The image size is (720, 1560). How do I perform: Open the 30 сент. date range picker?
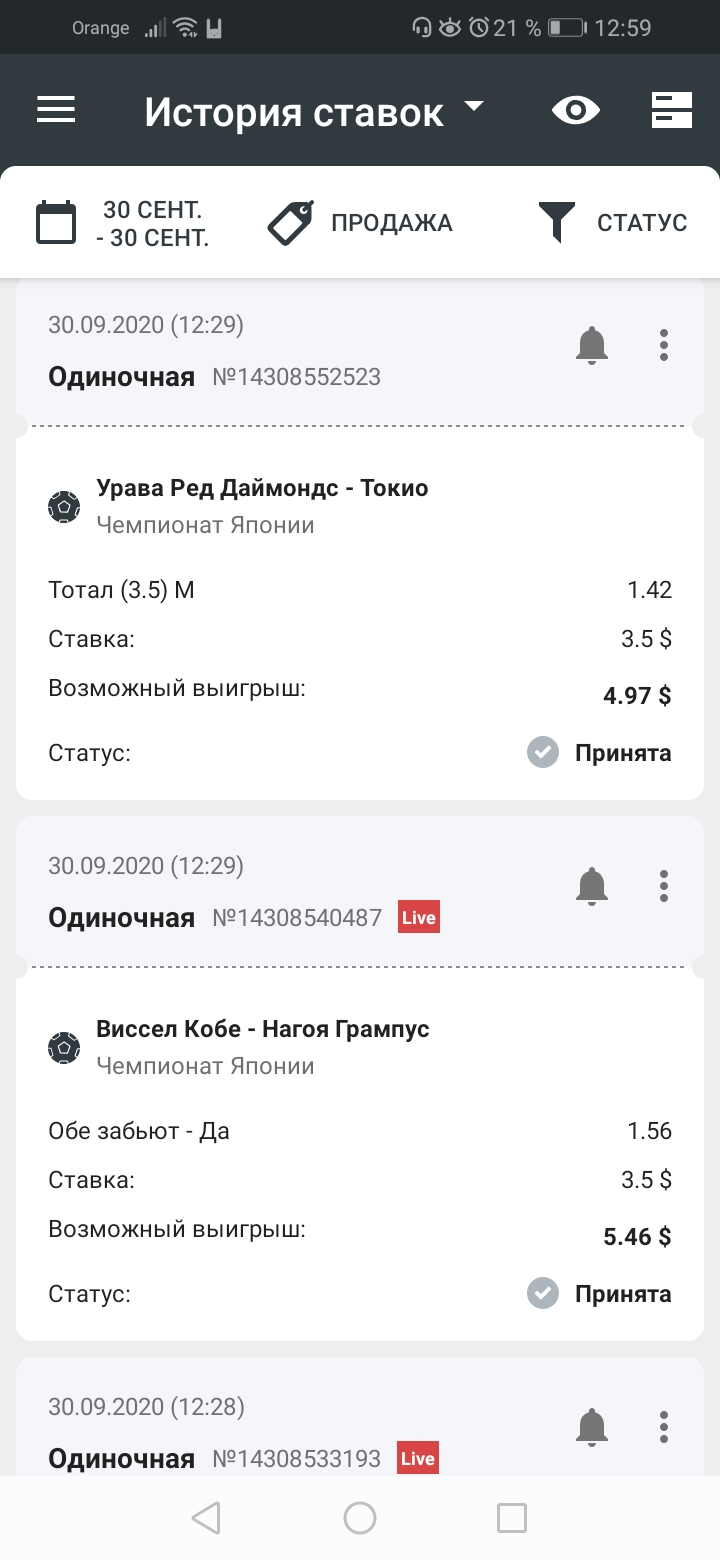point(123,223)
